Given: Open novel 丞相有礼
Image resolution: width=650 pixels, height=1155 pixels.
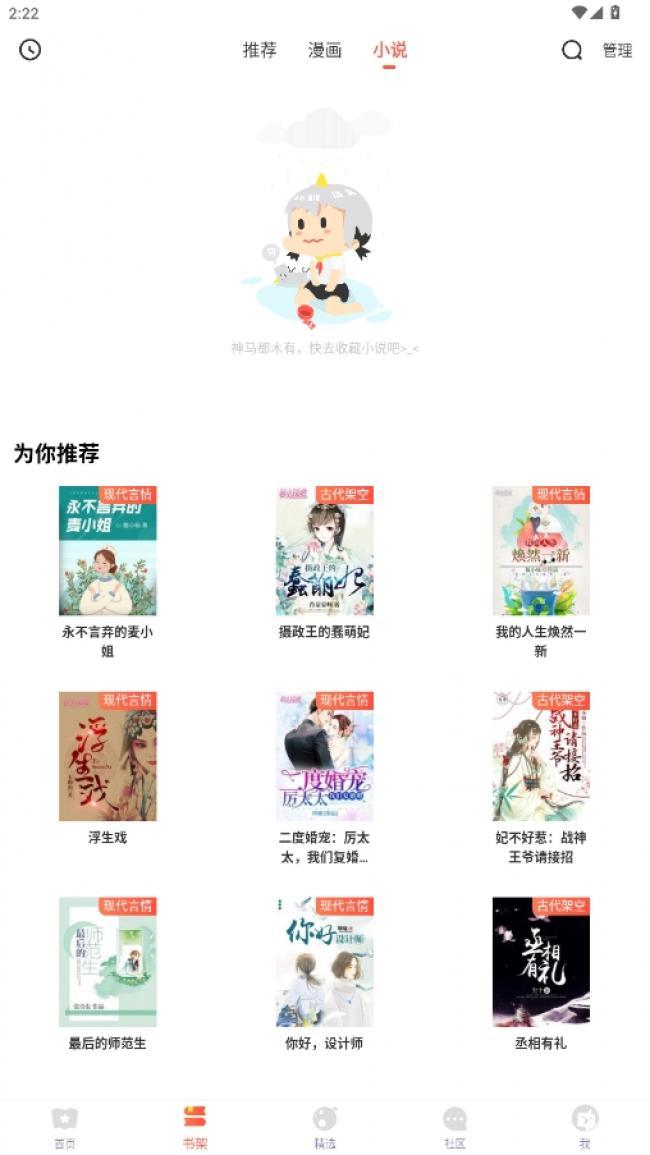Looking at the screenshot, I should pos(541,962).
